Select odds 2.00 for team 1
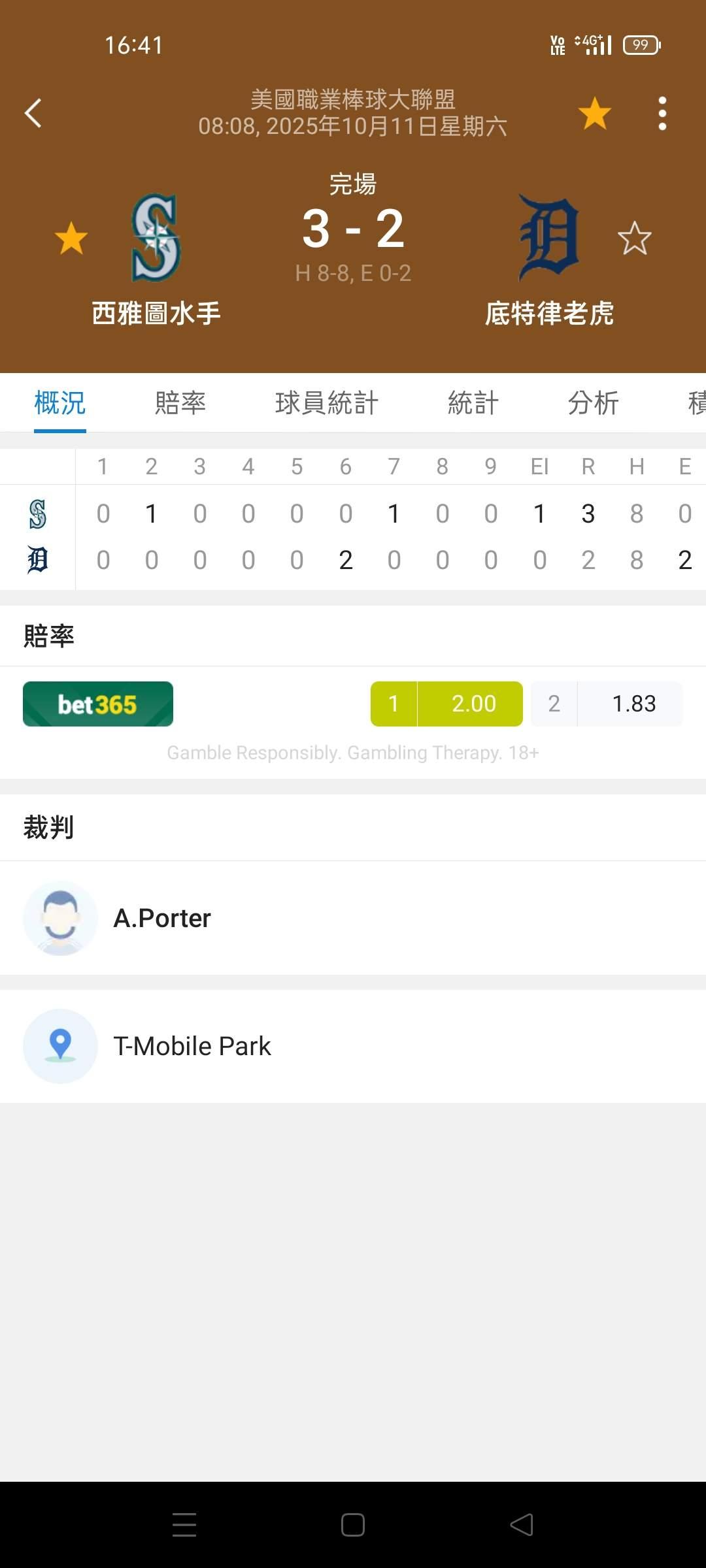Screen dimensions: 706x1568 pyautogui.click(x=446, y=704)
